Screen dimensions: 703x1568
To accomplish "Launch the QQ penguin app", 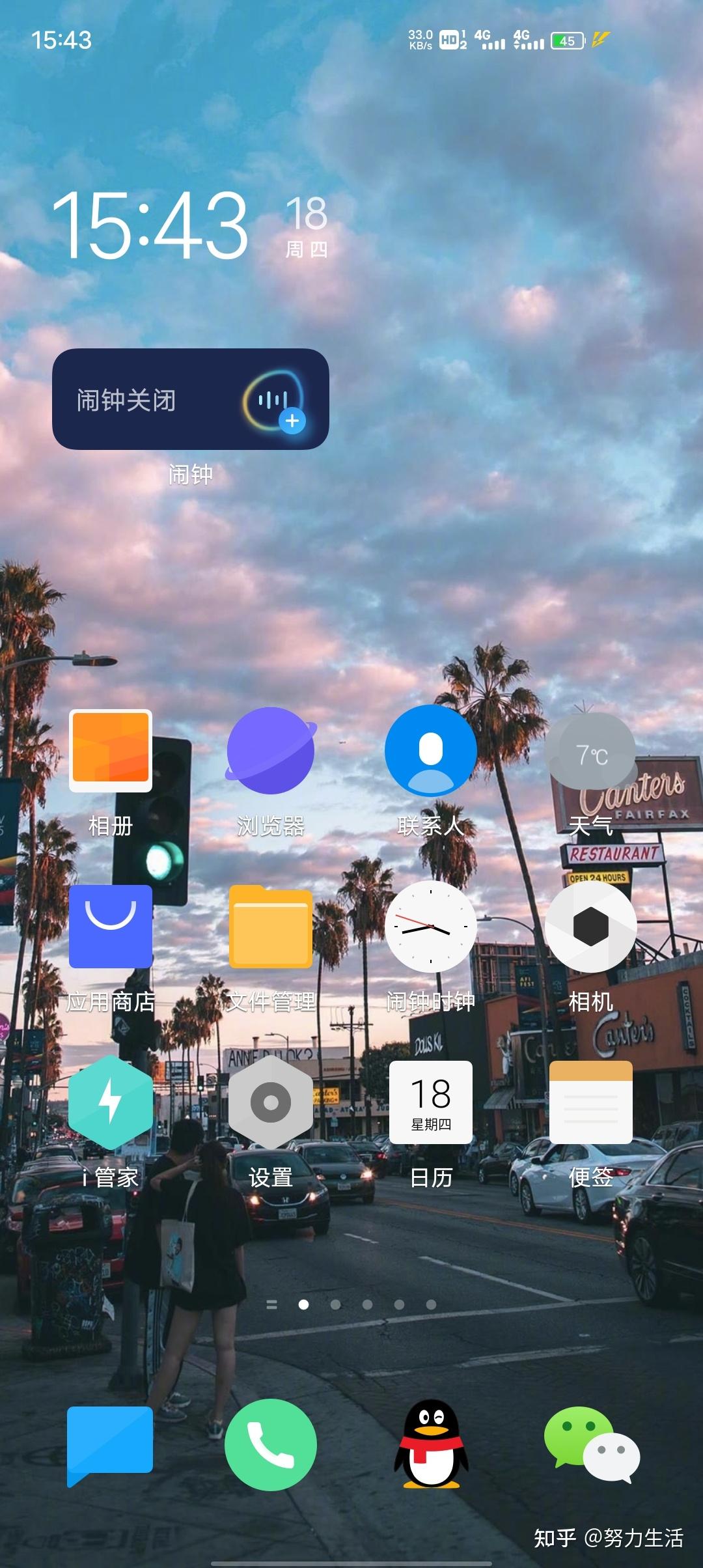I will click(x=431, y=1444).
